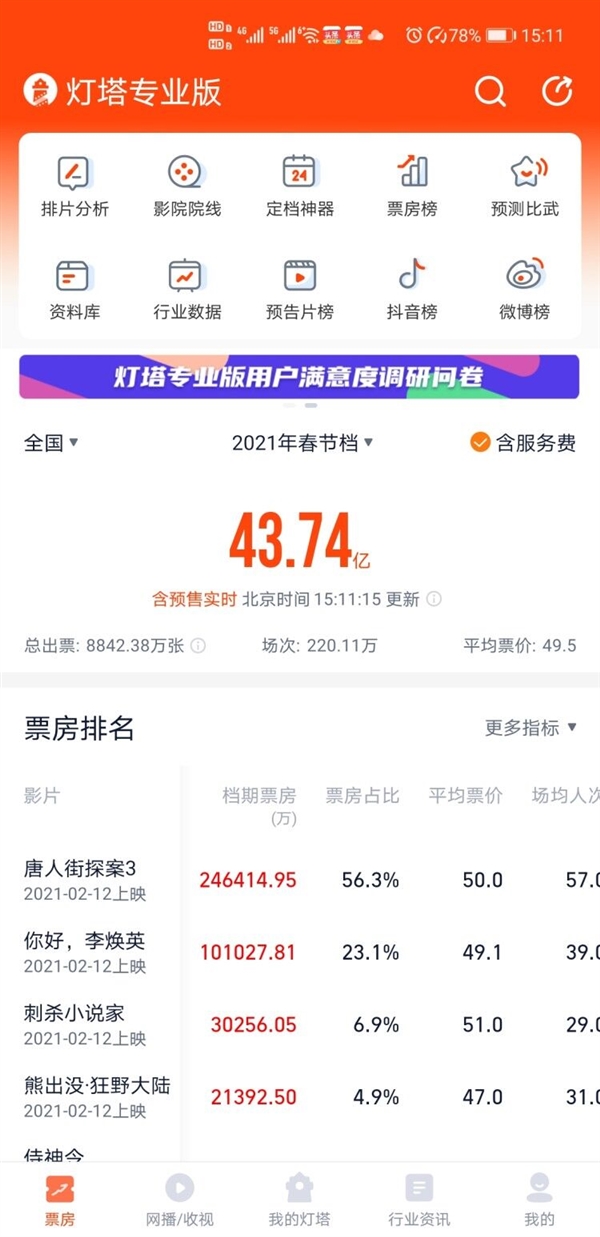This screenshot has width=600, height=1237.
Task: Tap the share icon at top right
Action: click(557, 92)
